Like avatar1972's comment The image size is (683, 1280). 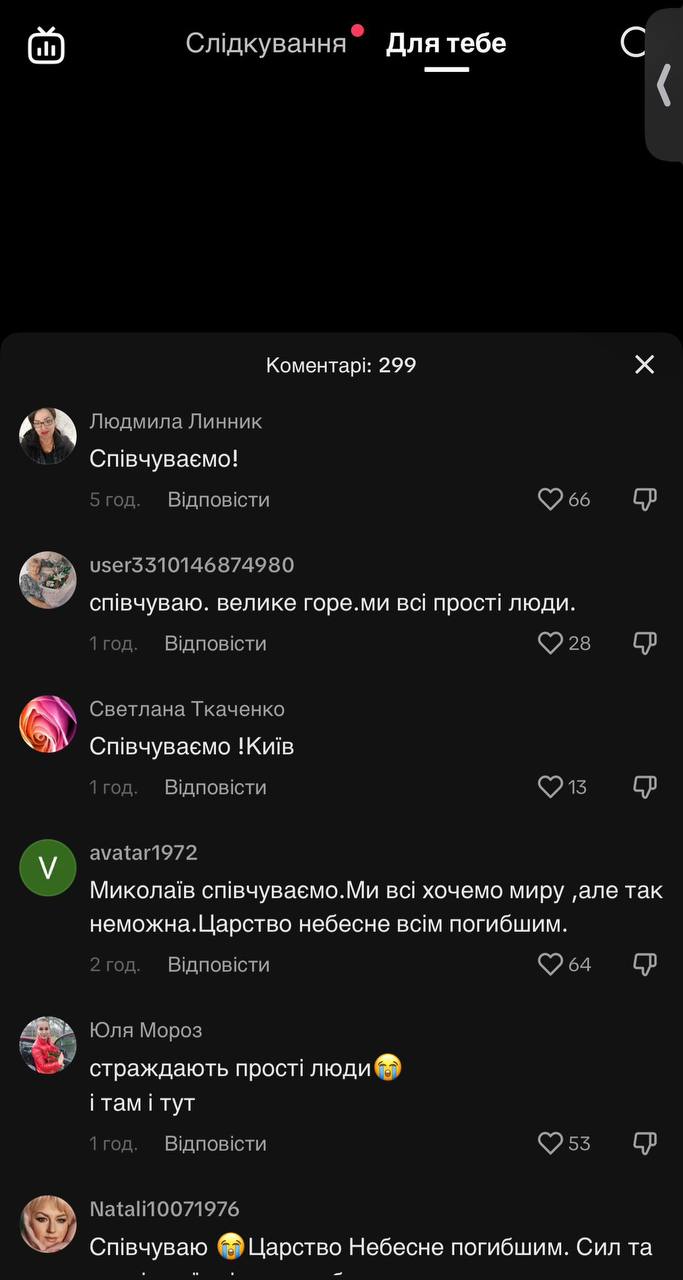[550, 964]
